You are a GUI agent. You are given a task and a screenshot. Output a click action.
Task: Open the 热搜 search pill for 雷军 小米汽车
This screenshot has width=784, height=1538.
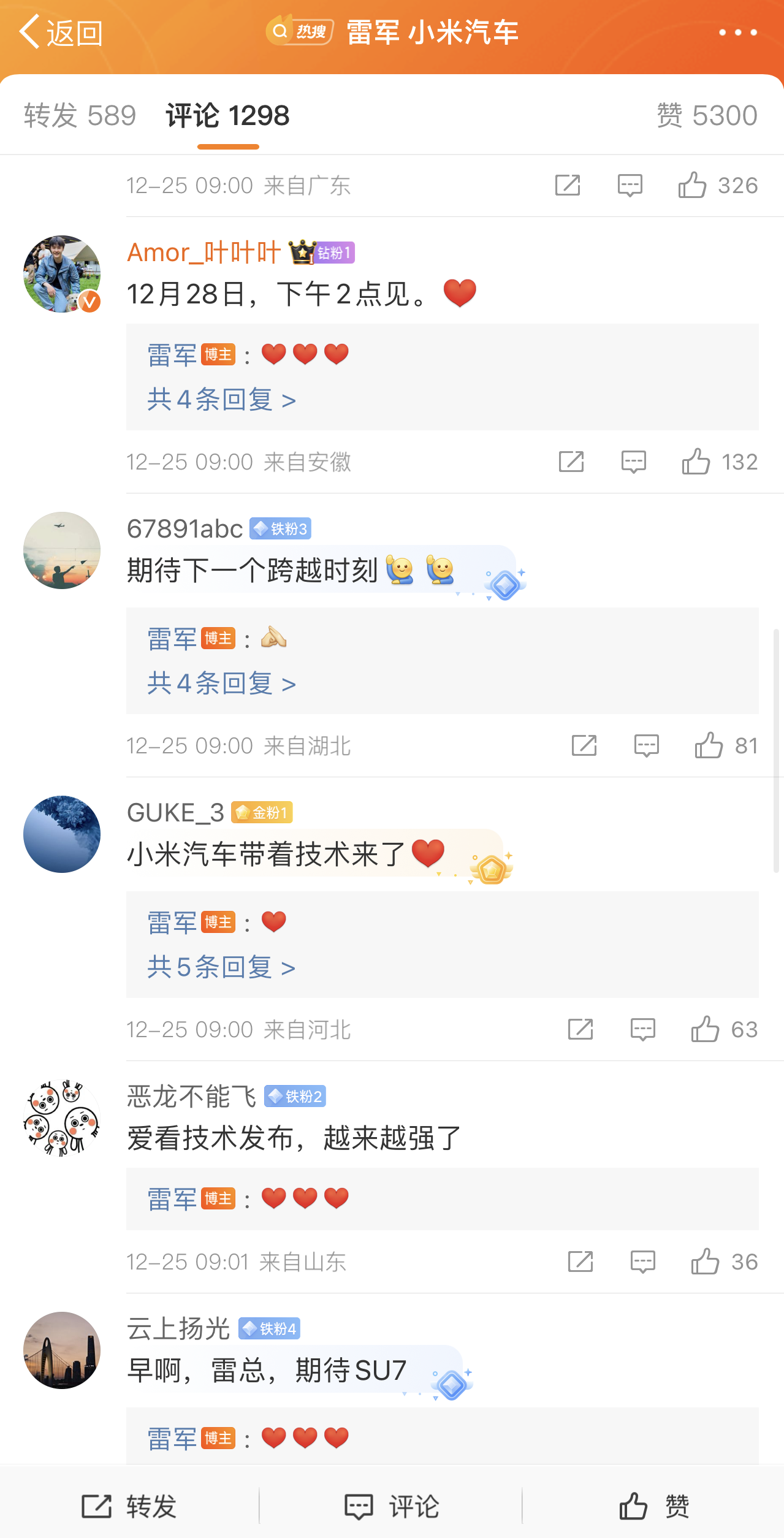[300, 31]
